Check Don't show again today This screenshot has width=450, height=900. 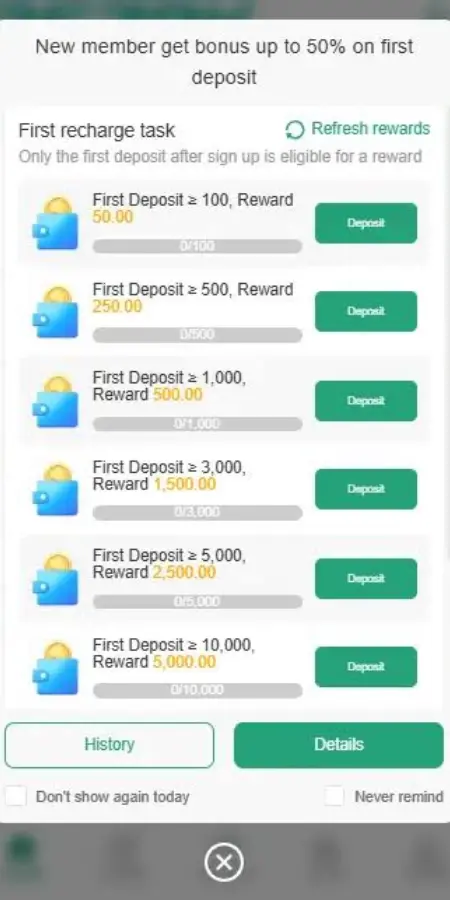[x=16, y=796]
